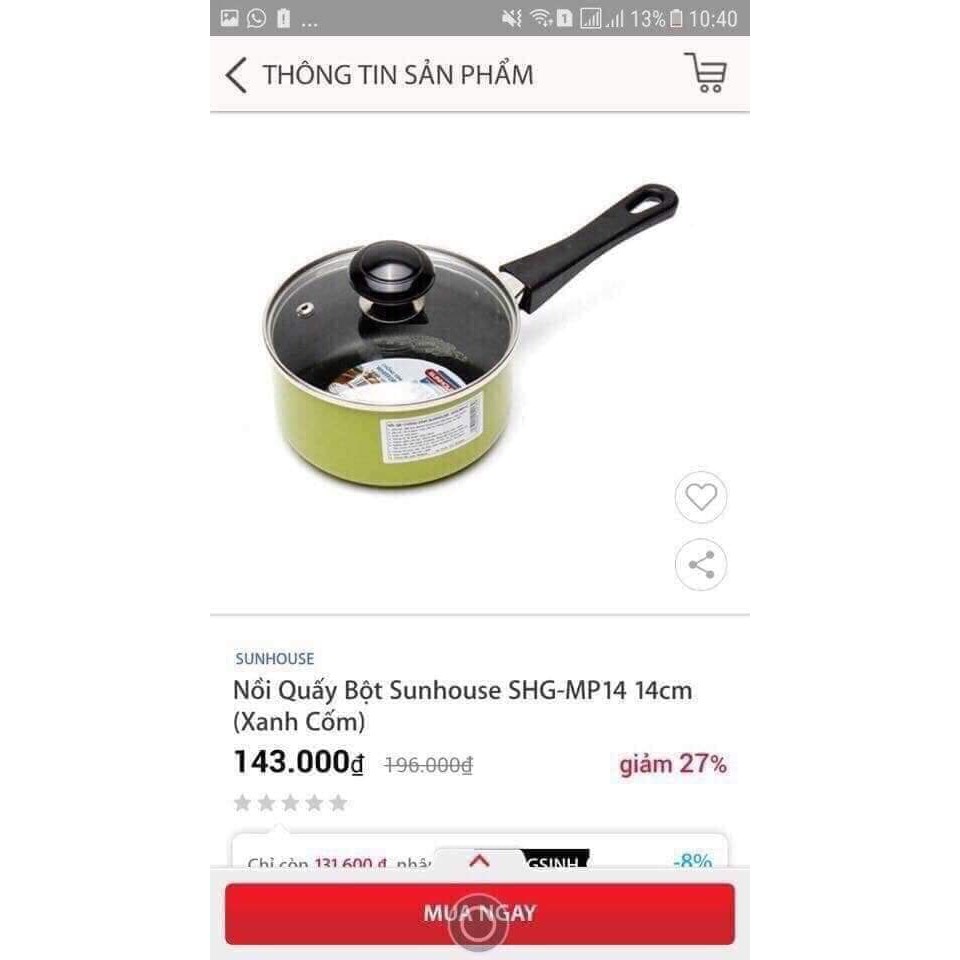
Task: Open the shopping cart
Action: pyautogui.click(x=706, y=74)
